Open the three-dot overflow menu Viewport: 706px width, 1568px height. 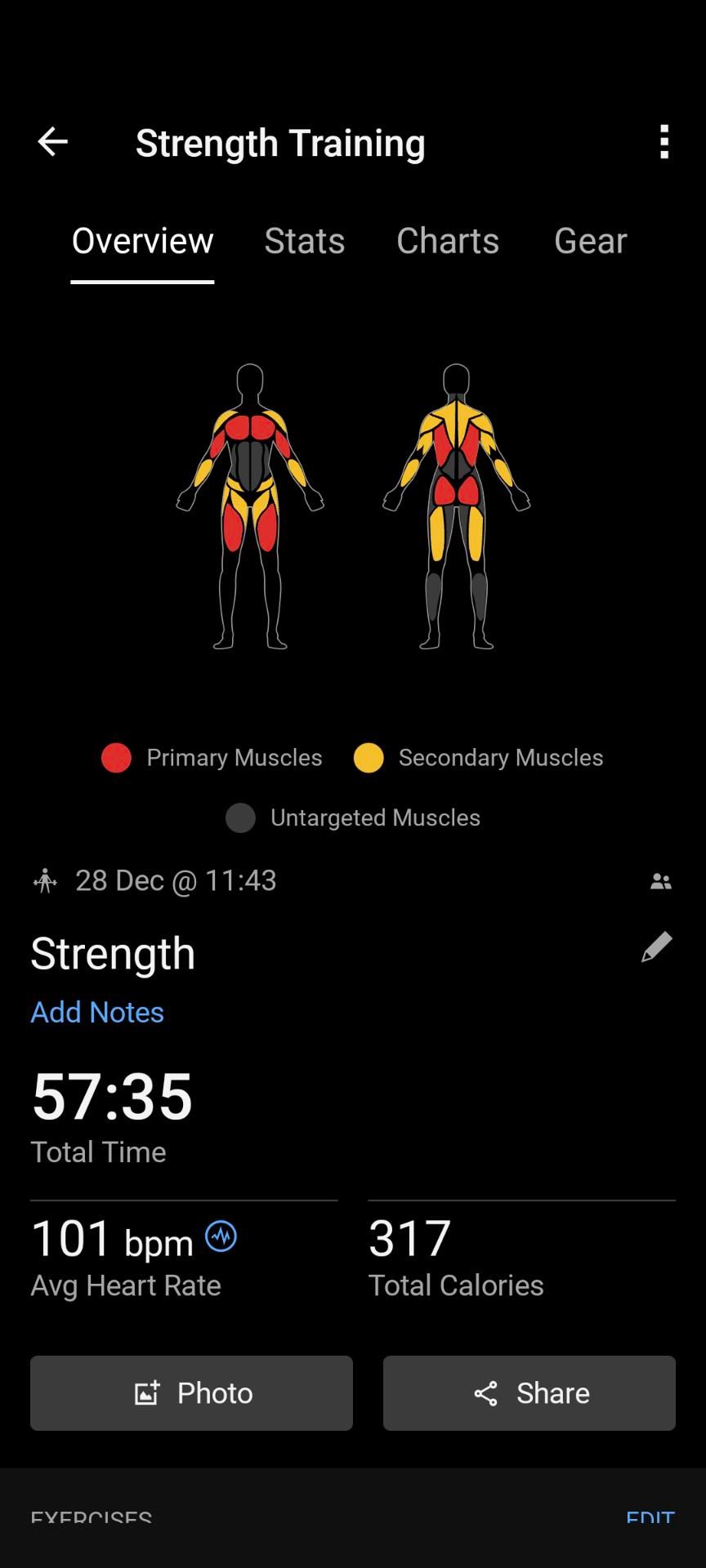click(664, 142)
